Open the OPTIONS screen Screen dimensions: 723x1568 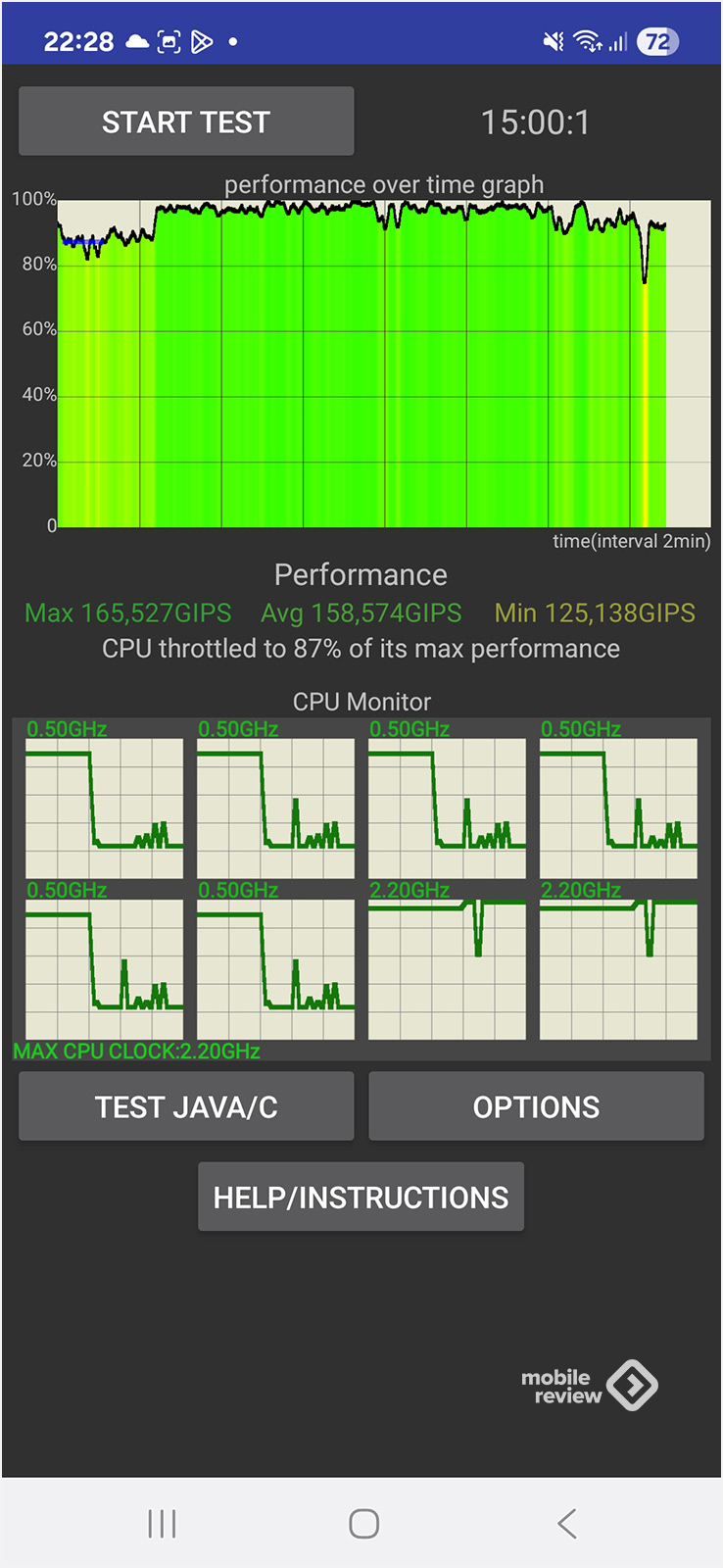(536, 1106)
